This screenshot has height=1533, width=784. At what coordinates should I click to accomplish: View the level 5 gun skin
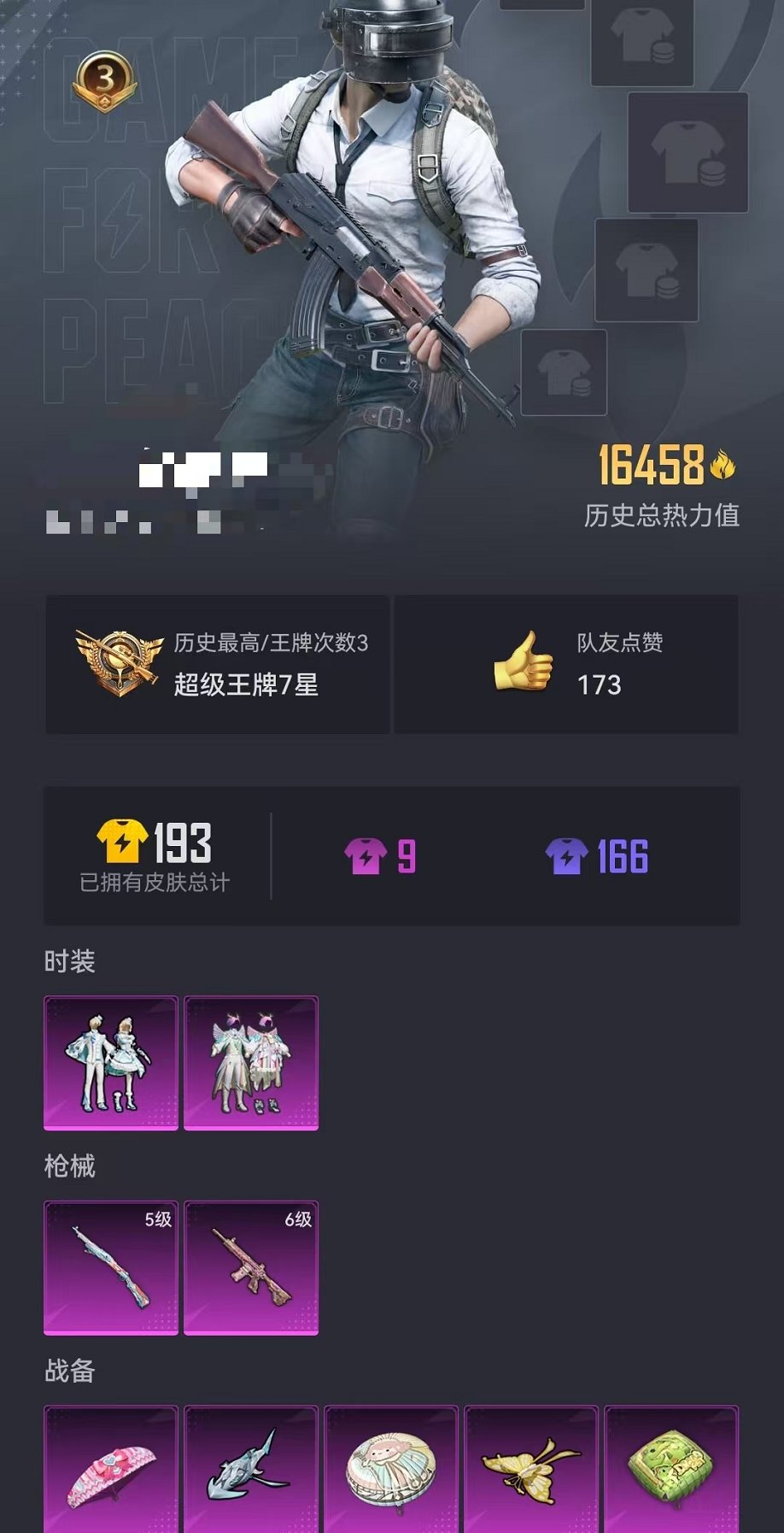111,1267
